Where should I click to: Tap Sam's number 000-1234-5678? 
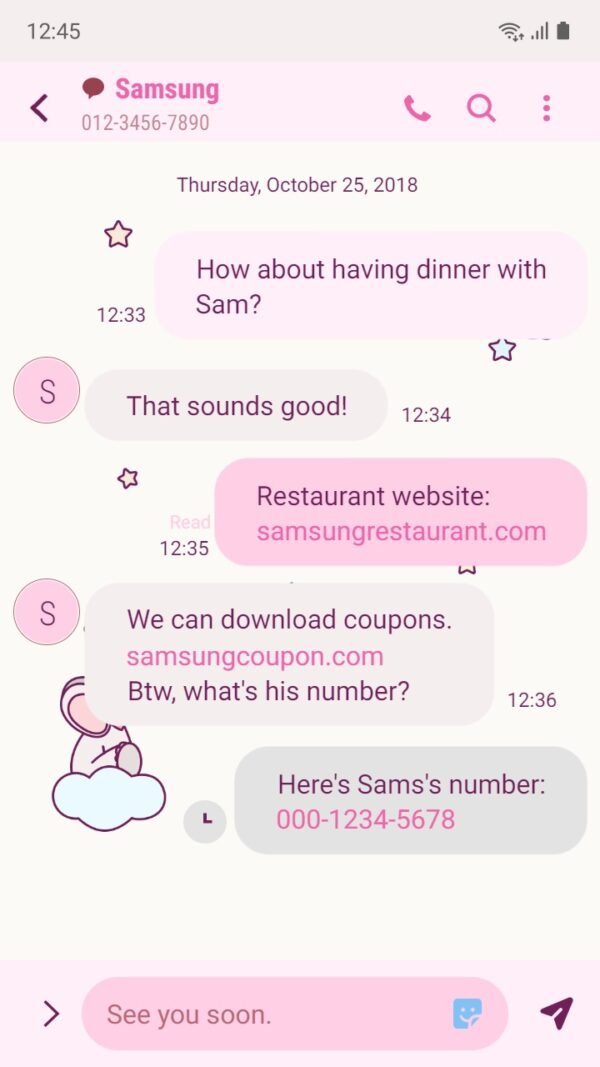pos(365,820)
